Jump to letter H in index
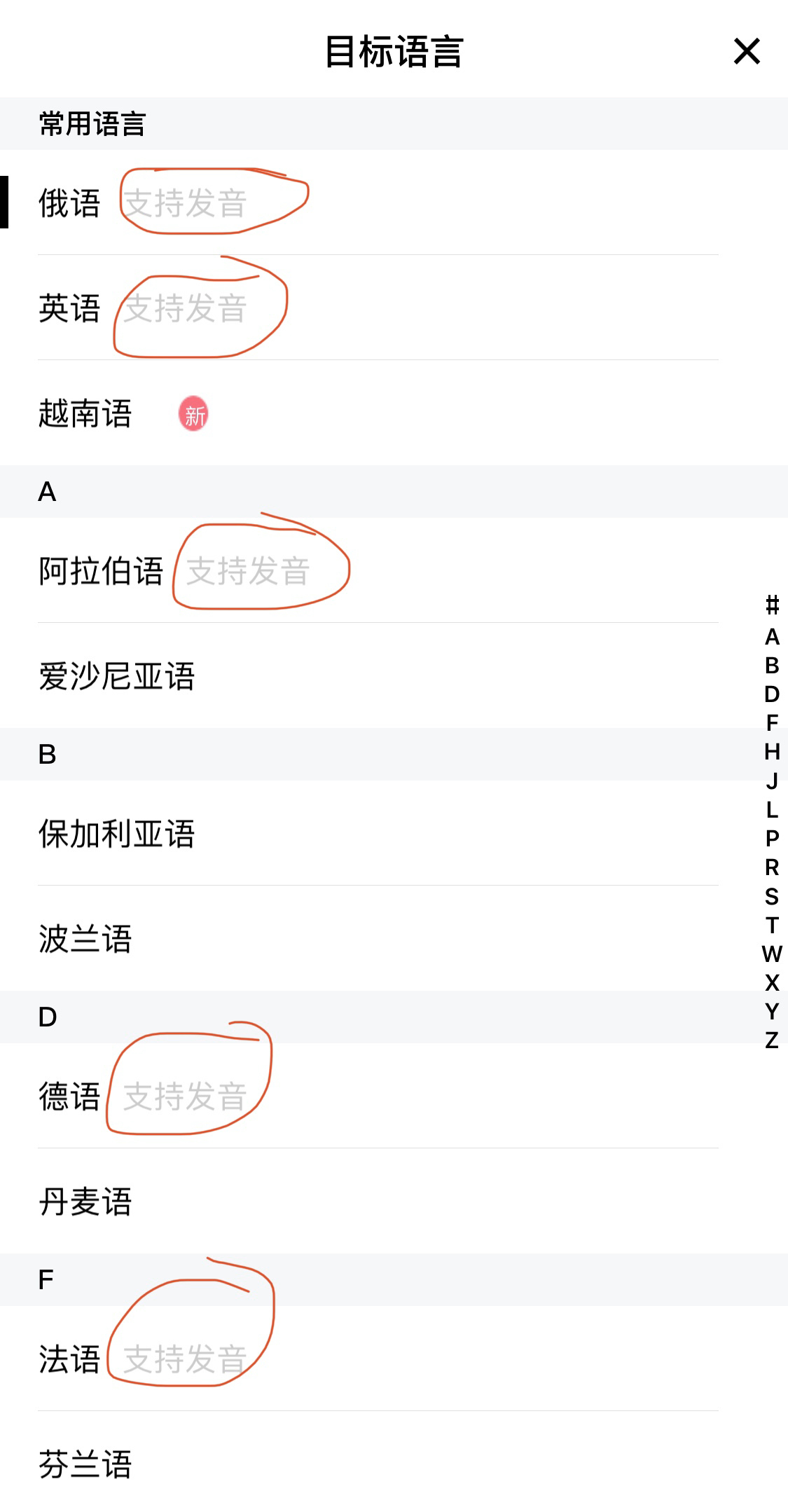The width and height of the screenshot is (788, 1512). [772, 752]
